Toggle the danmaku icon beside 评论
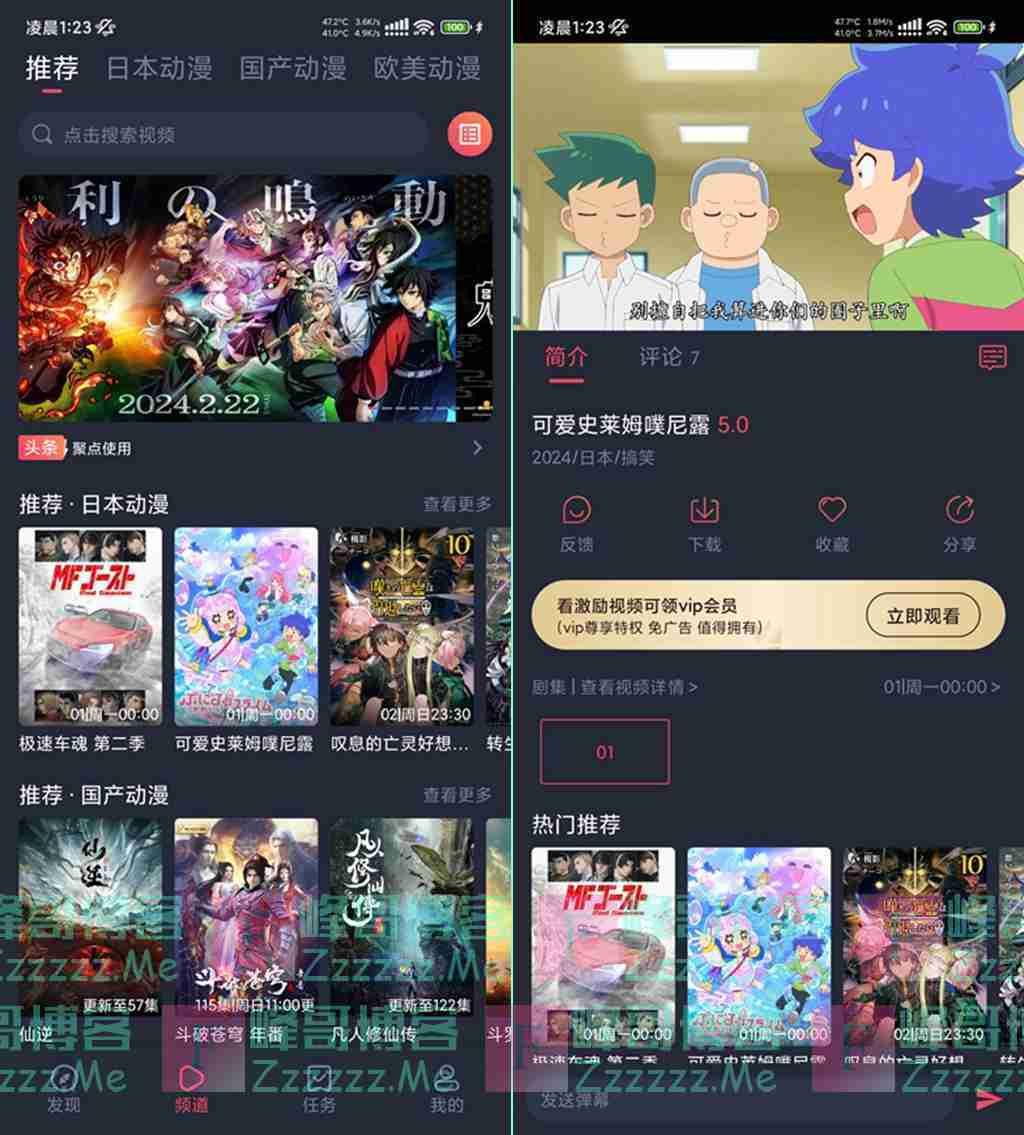Viewport: 1024px width, 1135px height. 992,357
